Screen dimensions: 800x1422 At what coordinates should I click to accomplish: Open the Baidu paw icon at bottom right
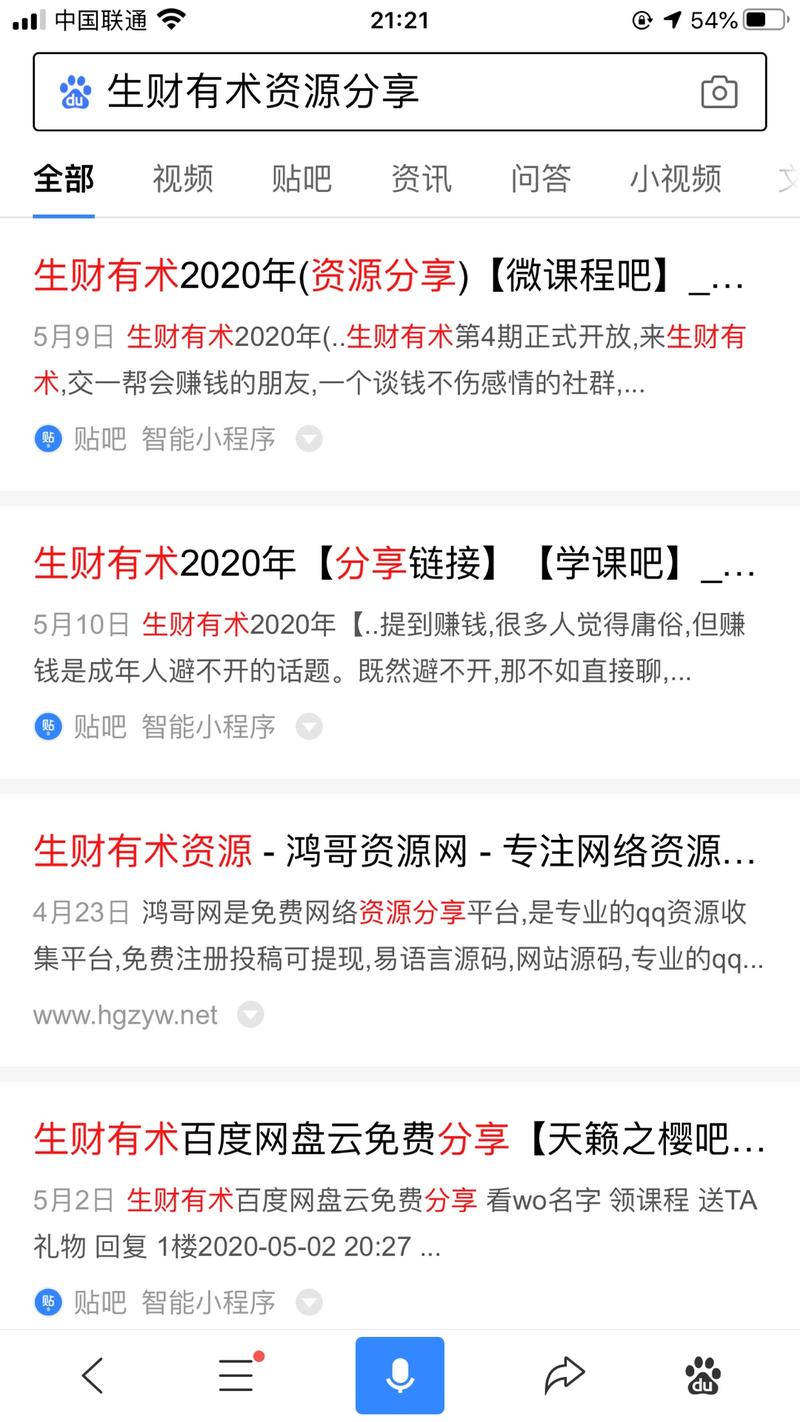pyautogui.click(x=703, y=1374)
